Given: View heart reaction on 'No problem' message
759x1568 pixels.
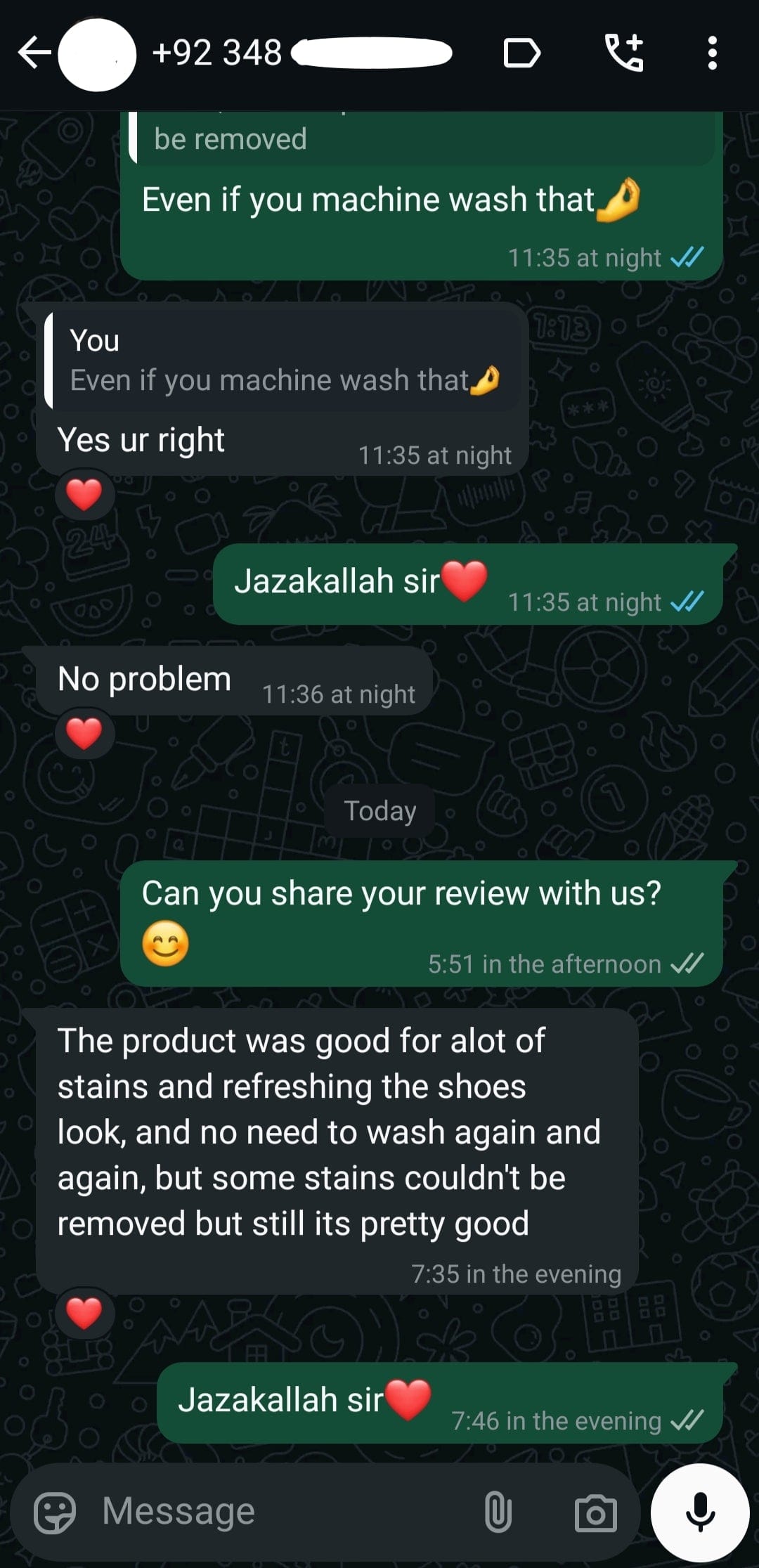Looking at the screenshot, I should click(84, 734).
